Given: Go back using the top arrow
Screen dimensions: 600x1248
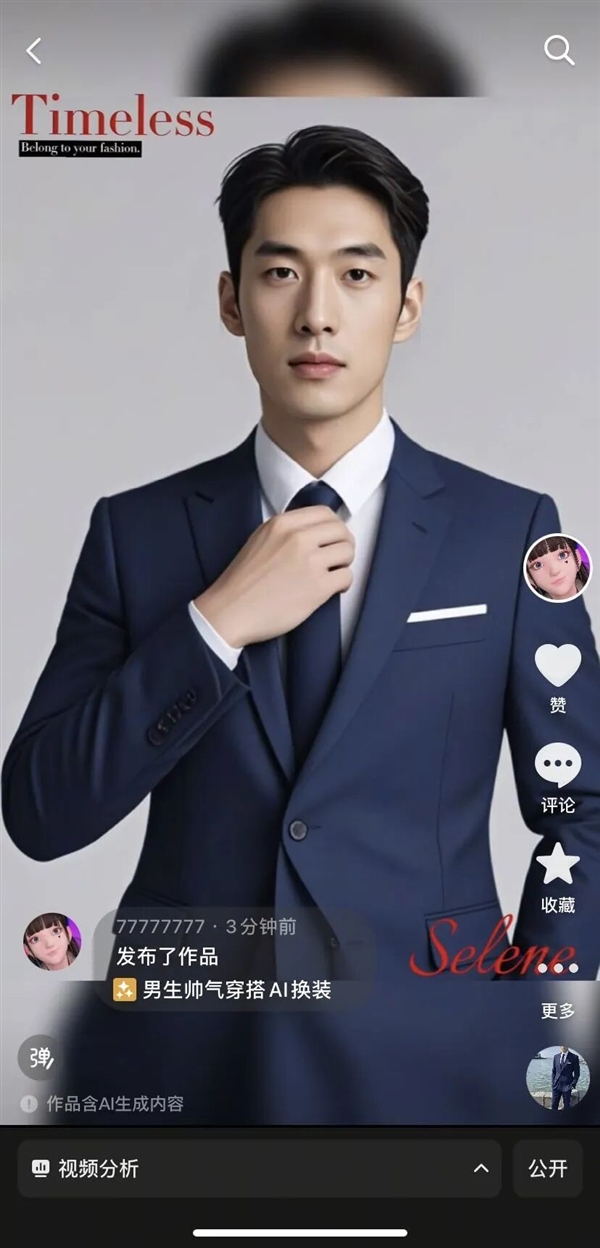Looking at the screenshot, I should (34, 51).
